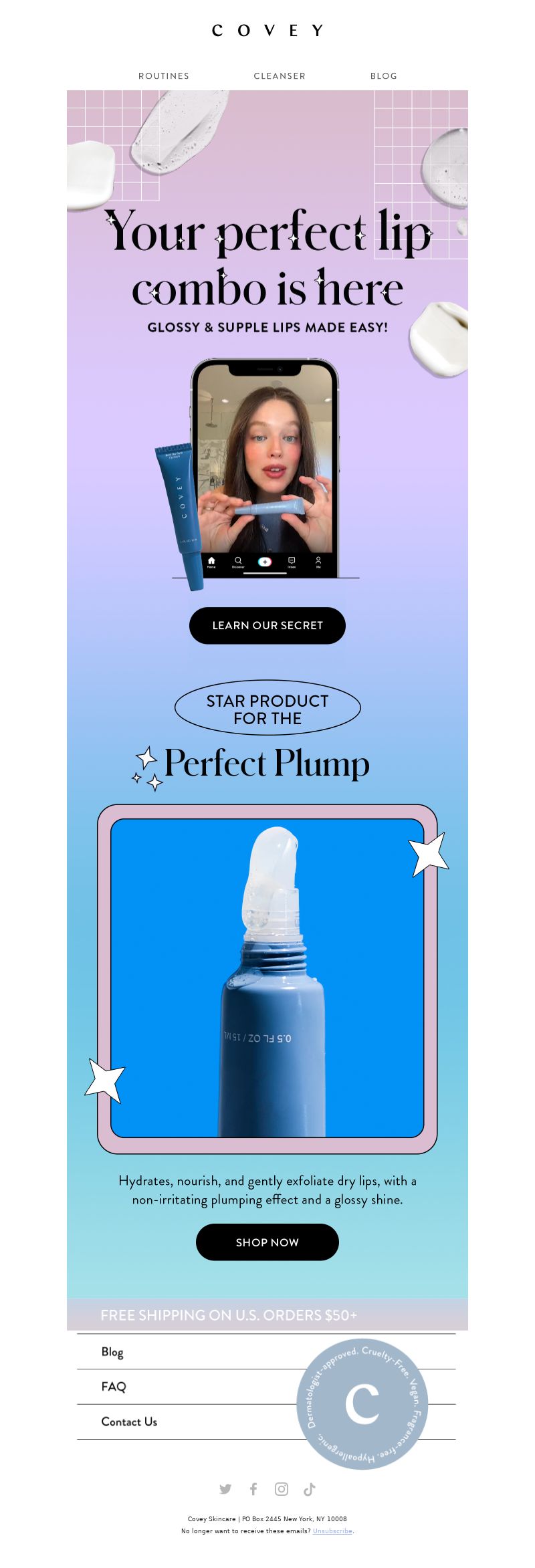
Task: Follow the Unsubscribe link
Action: pos(332,1531)
